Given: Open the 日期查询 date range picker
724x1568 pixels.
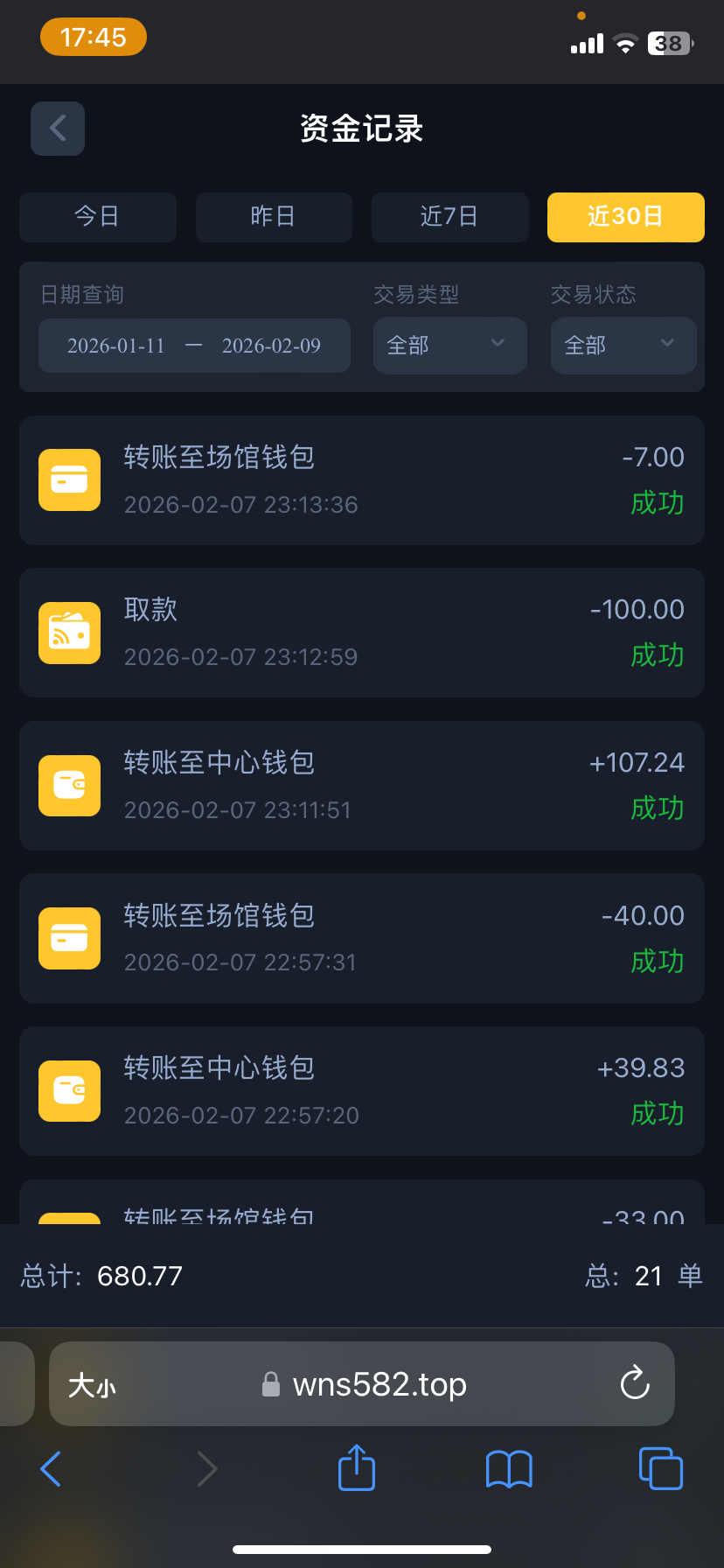Looking at the screenshot, I should [x=194, y=346].
